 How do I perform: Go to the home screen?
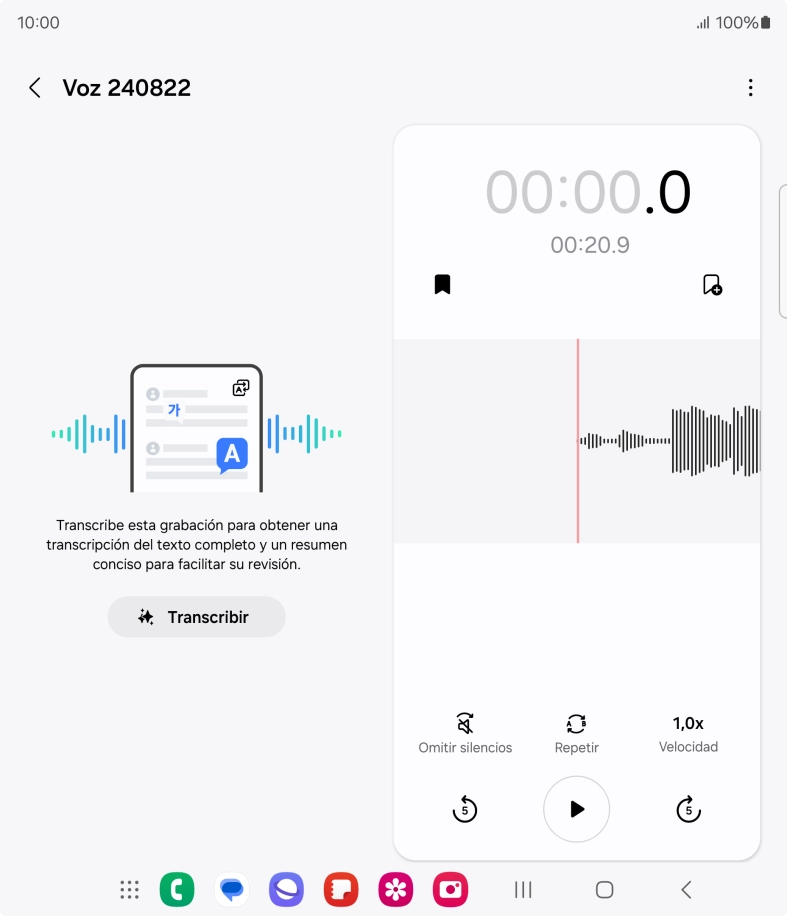604,889
